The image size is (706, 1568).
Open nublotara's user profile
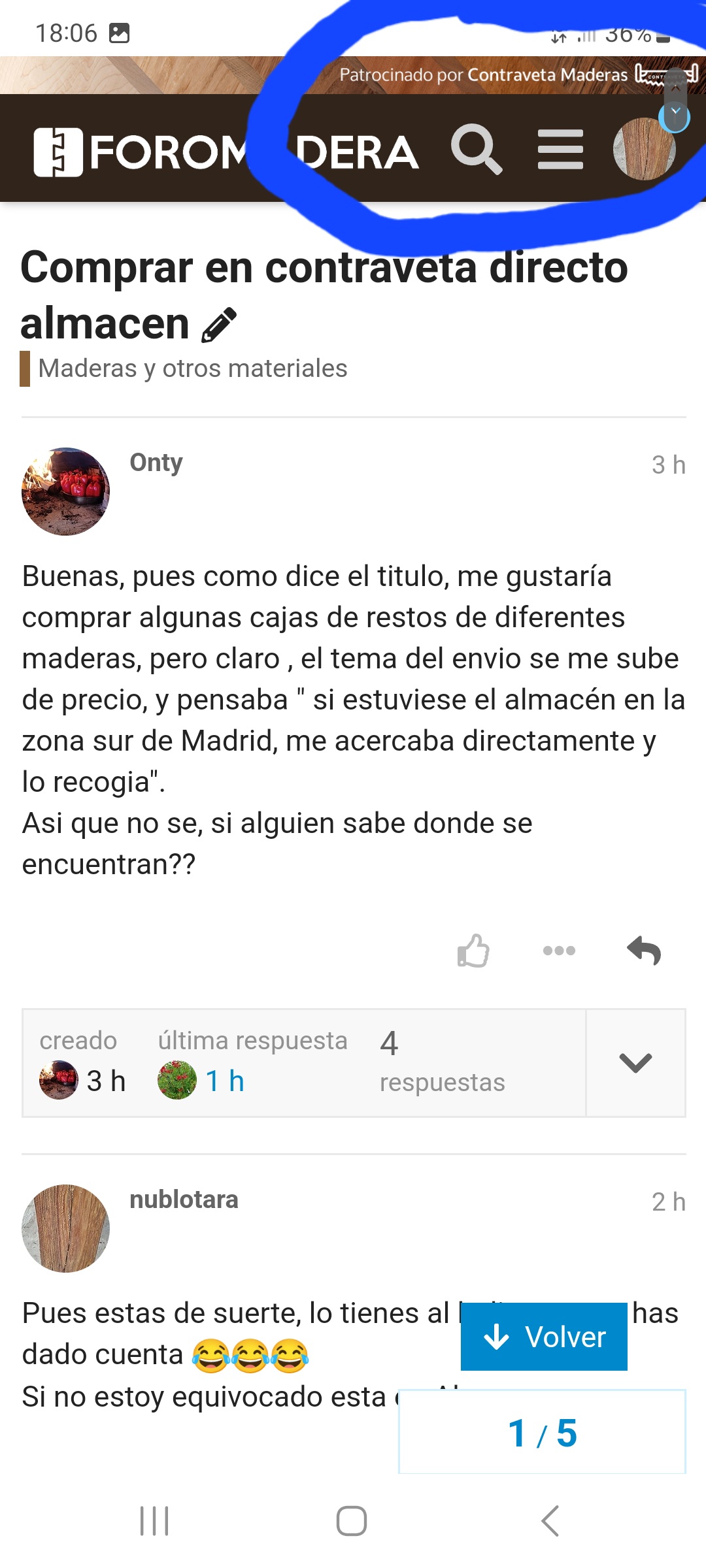click(x=184, y=1200)
